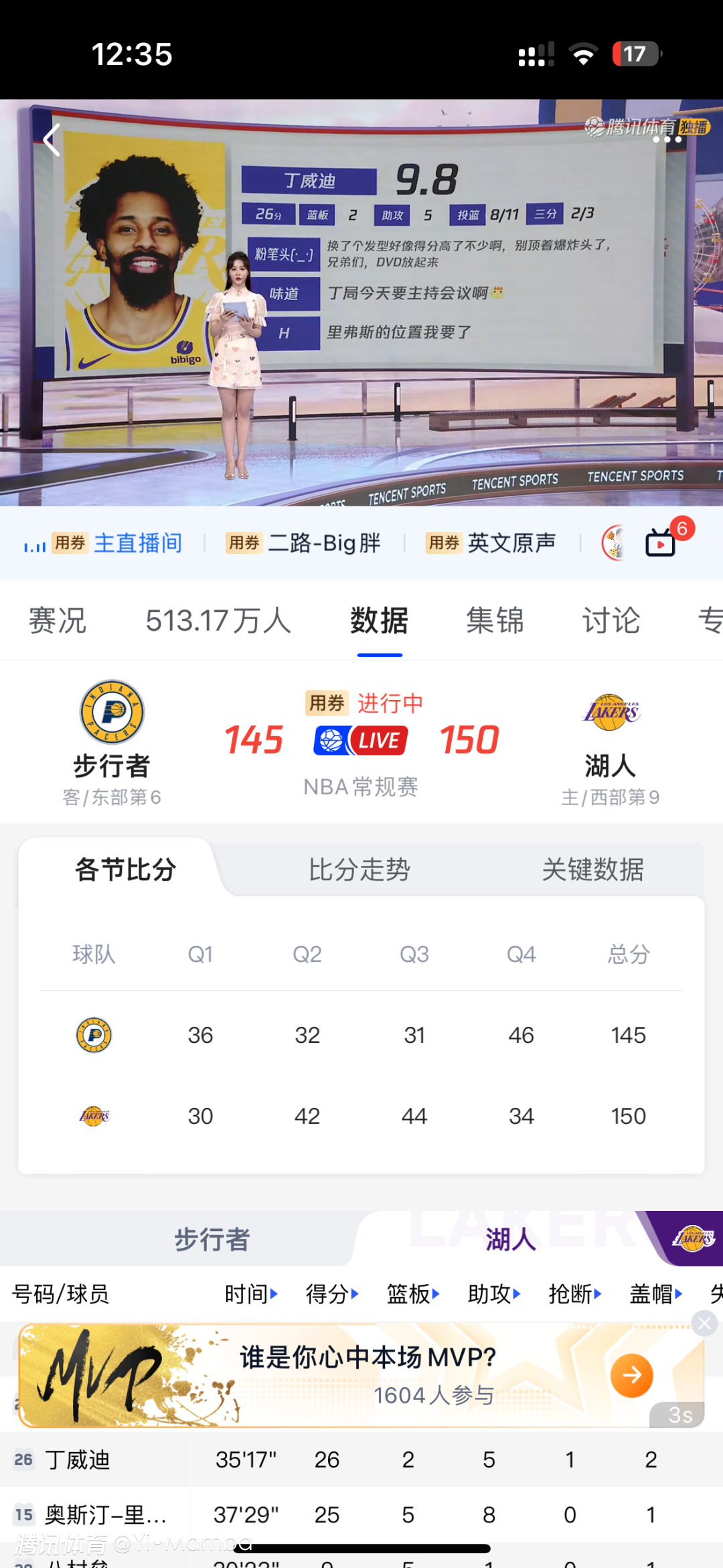Open the three-dot menu on the video
The image size is (723, 1568).
point(667,140)
